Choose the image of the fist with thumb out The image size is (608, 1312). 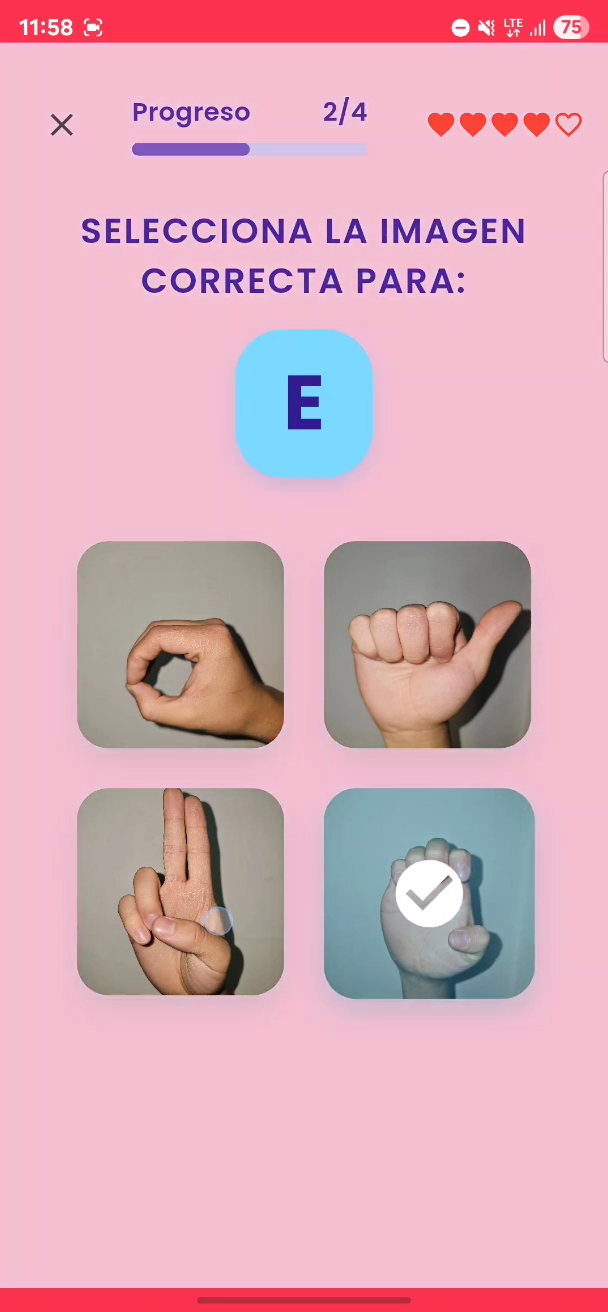pyautogui.click(x=427, y=645)
